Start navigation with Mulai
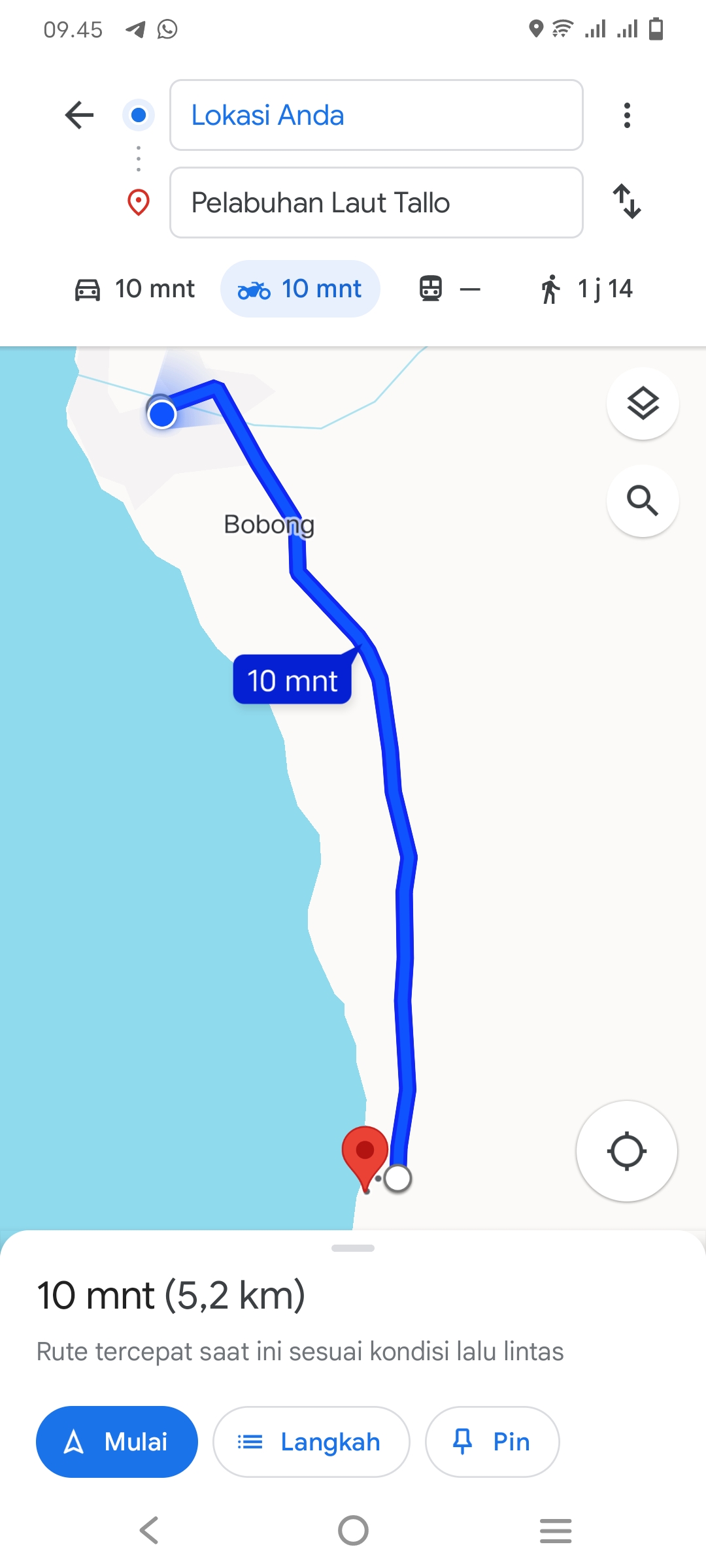 (117, 1441)
